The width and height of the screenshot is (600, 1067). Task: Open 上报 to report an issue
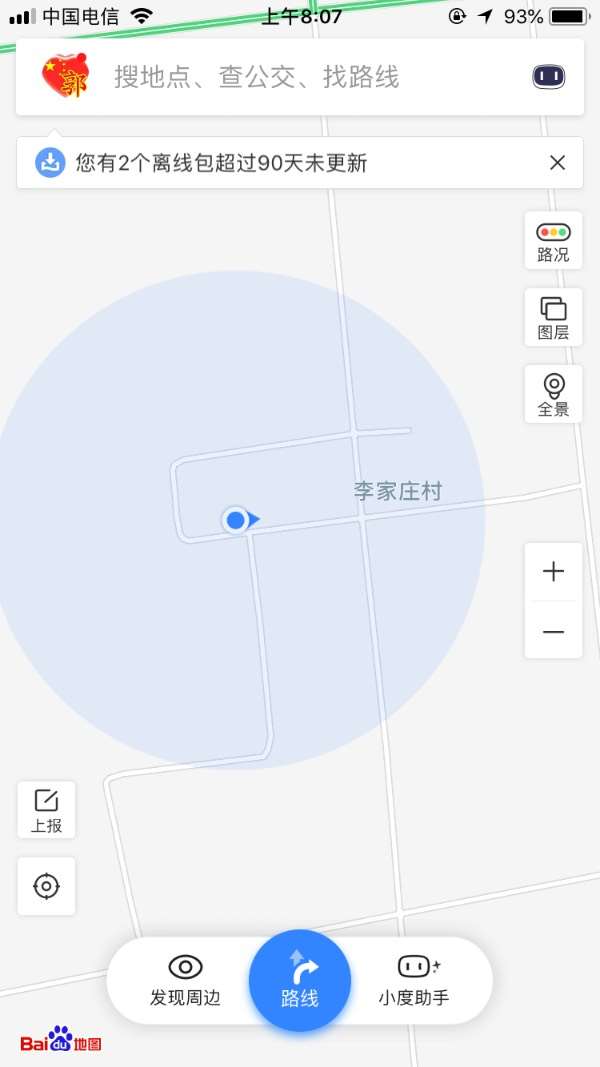point(46,809)
